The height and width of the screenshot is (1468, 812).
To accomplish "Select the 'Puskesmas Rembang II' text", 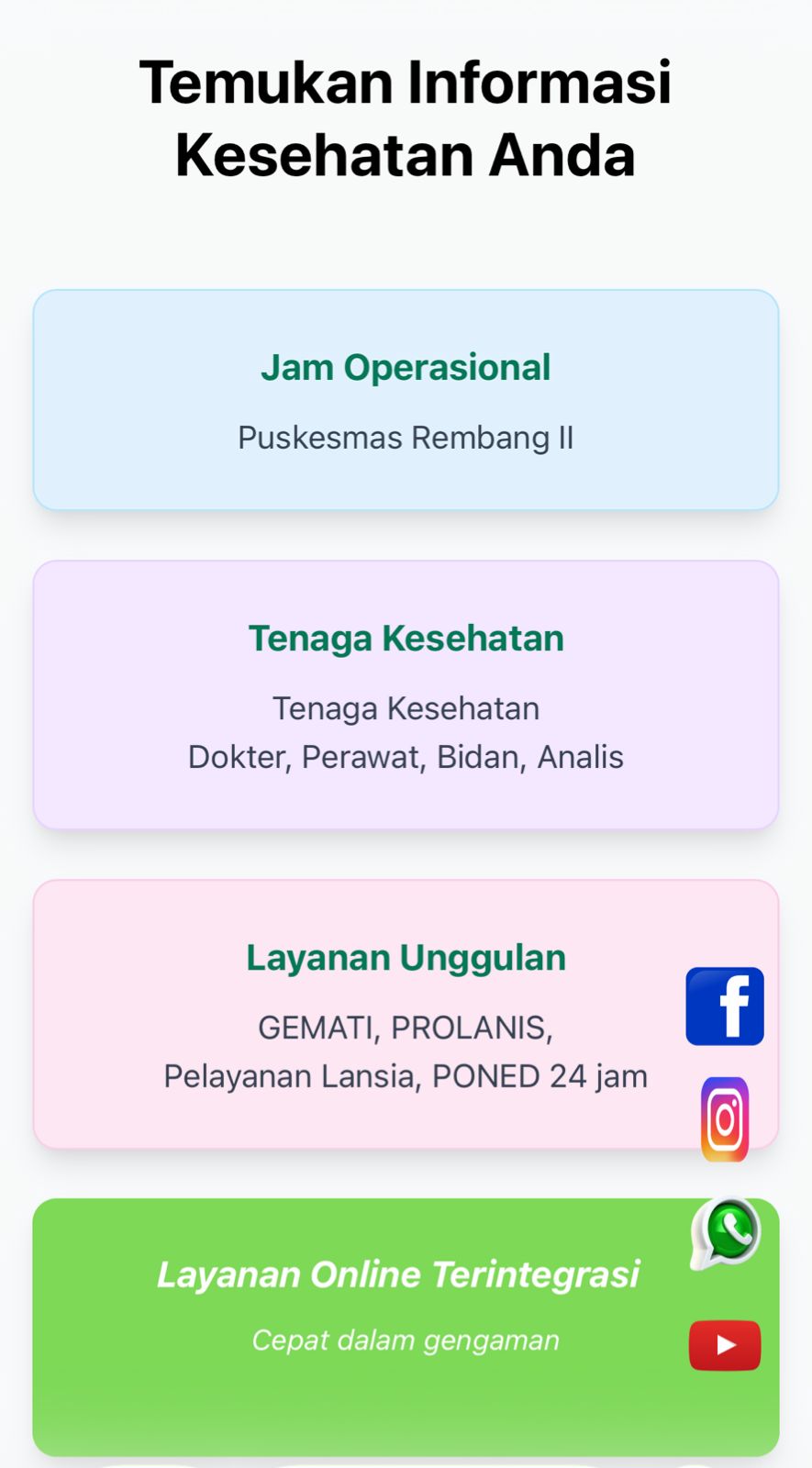I will 405,438.
